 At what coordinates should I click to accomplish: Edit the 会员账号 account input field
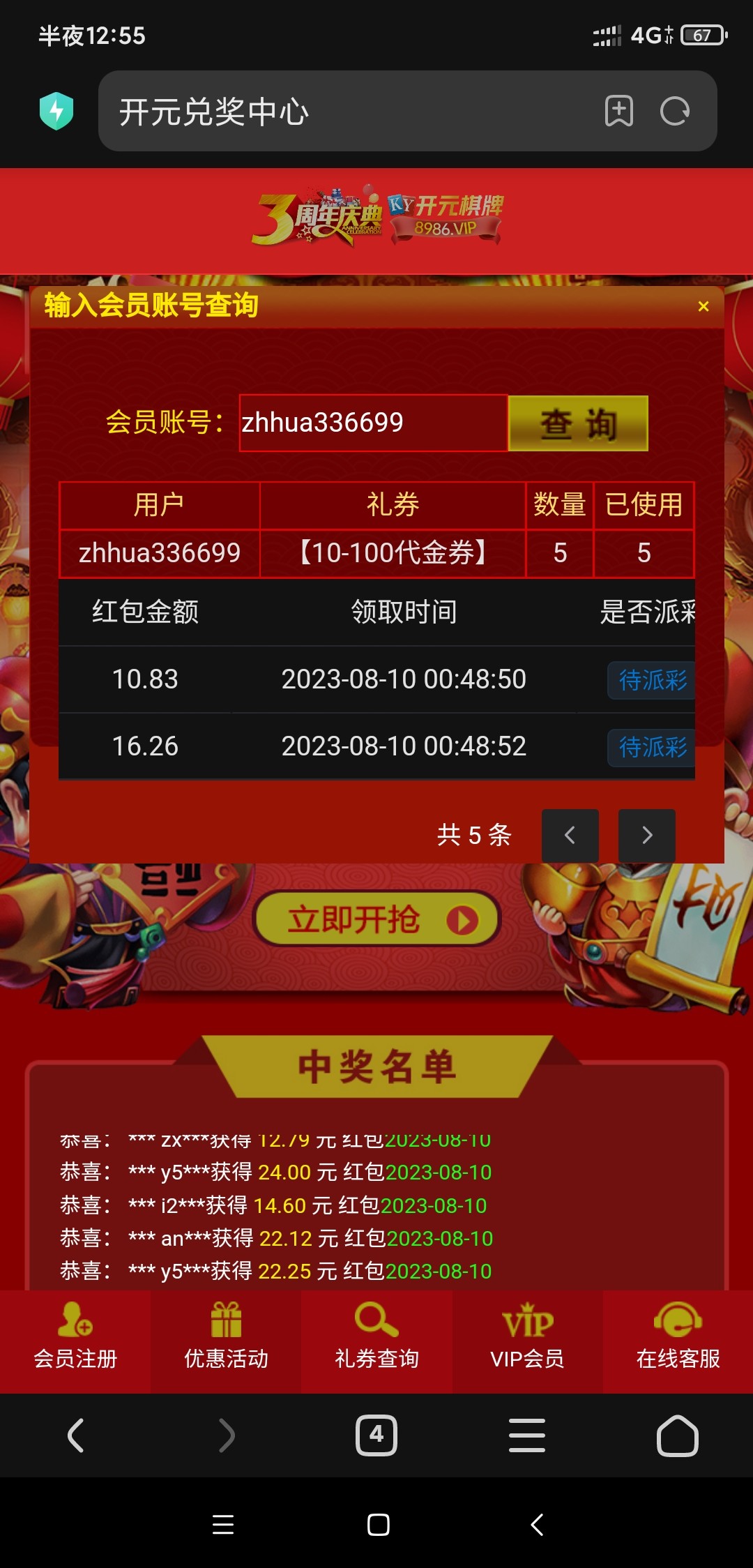373,423
